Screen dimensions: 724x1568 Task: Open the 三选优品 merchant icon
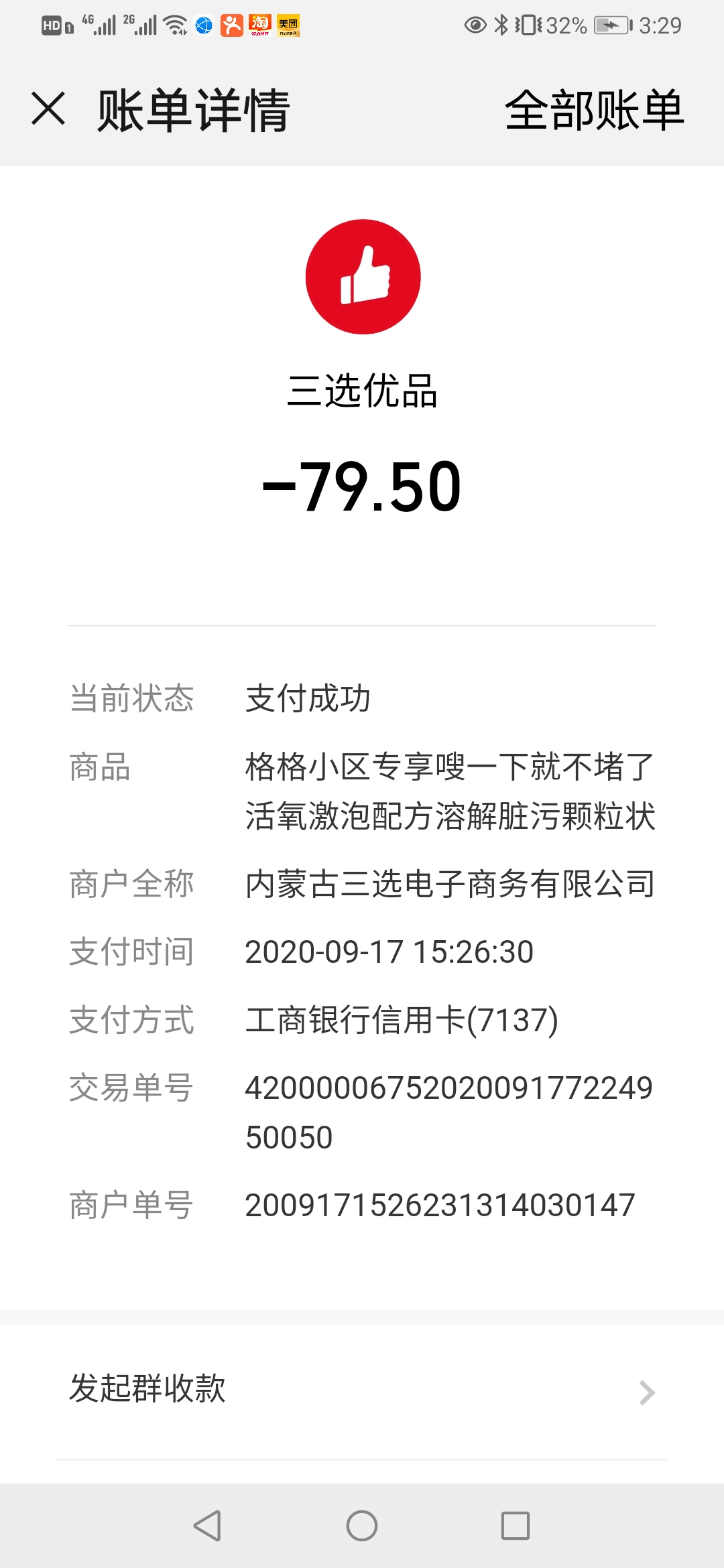(x=363, y=277)
